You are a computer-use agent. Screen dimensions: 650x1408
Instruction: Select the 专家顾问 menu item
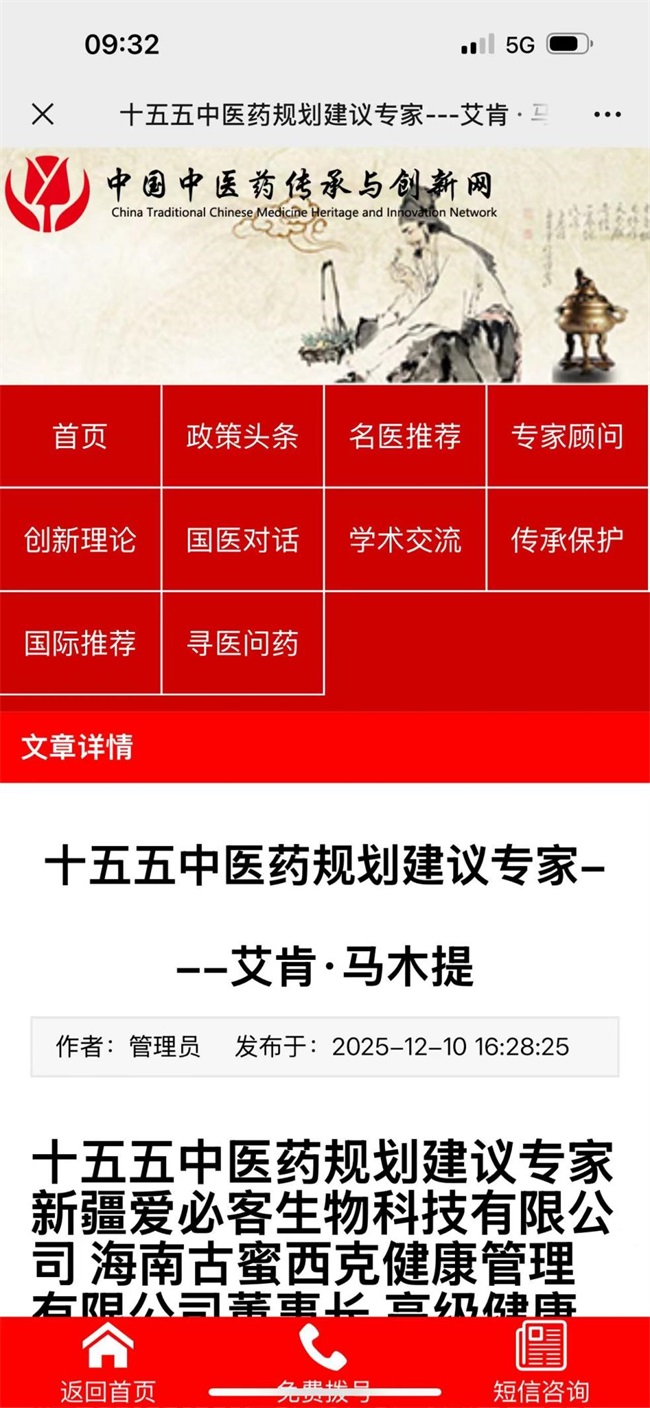click(568, 436)
